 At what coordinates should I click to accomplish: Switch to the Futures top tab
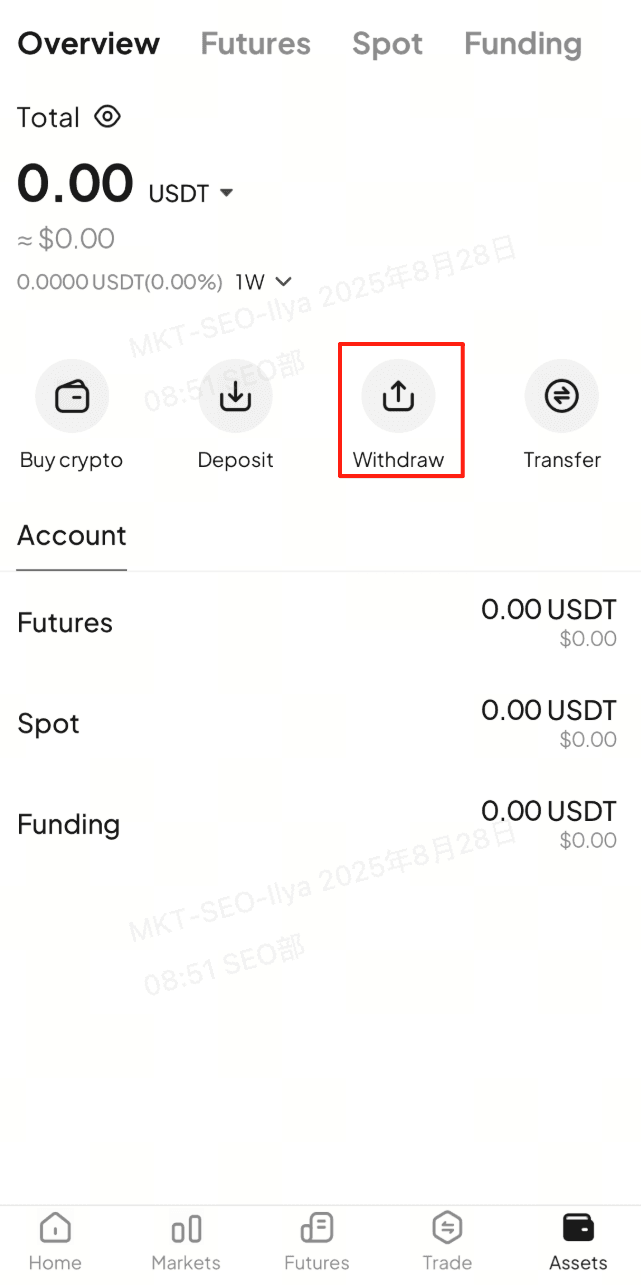point(255,44)
